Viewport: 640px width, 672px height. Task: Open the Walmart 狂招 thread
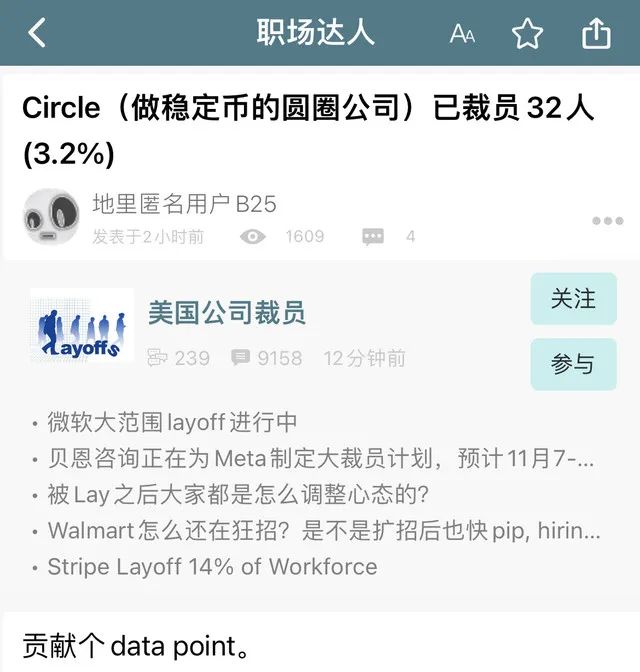324,531
